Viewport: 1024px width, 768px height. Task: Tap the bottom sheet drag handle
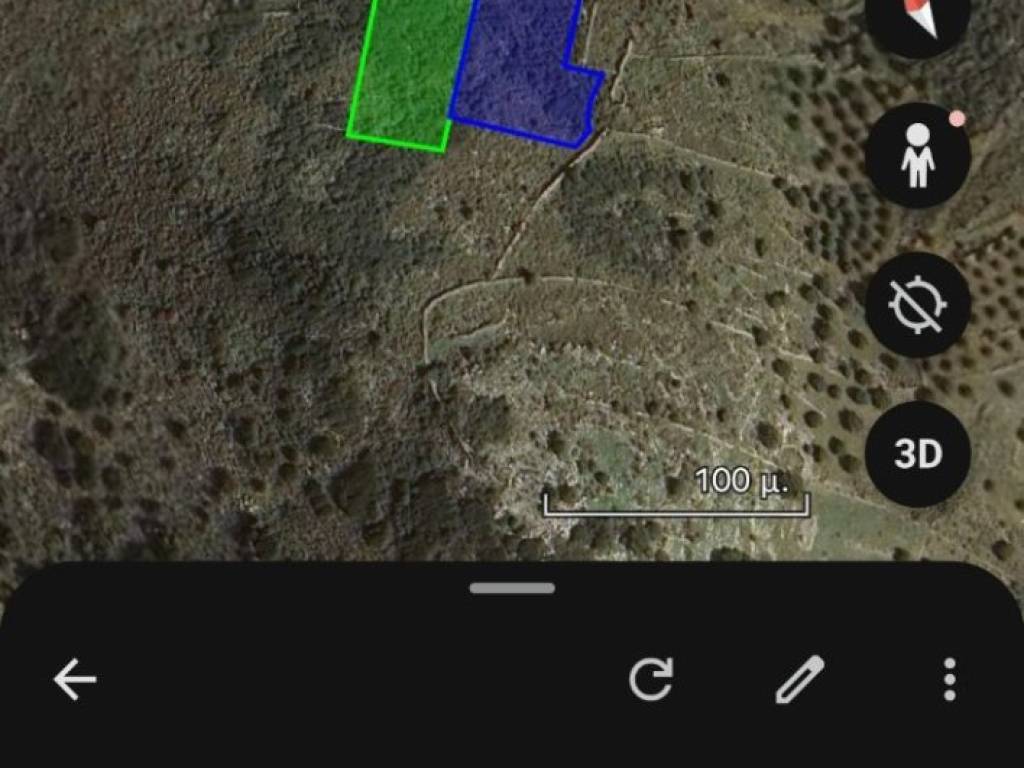point(512,588)
